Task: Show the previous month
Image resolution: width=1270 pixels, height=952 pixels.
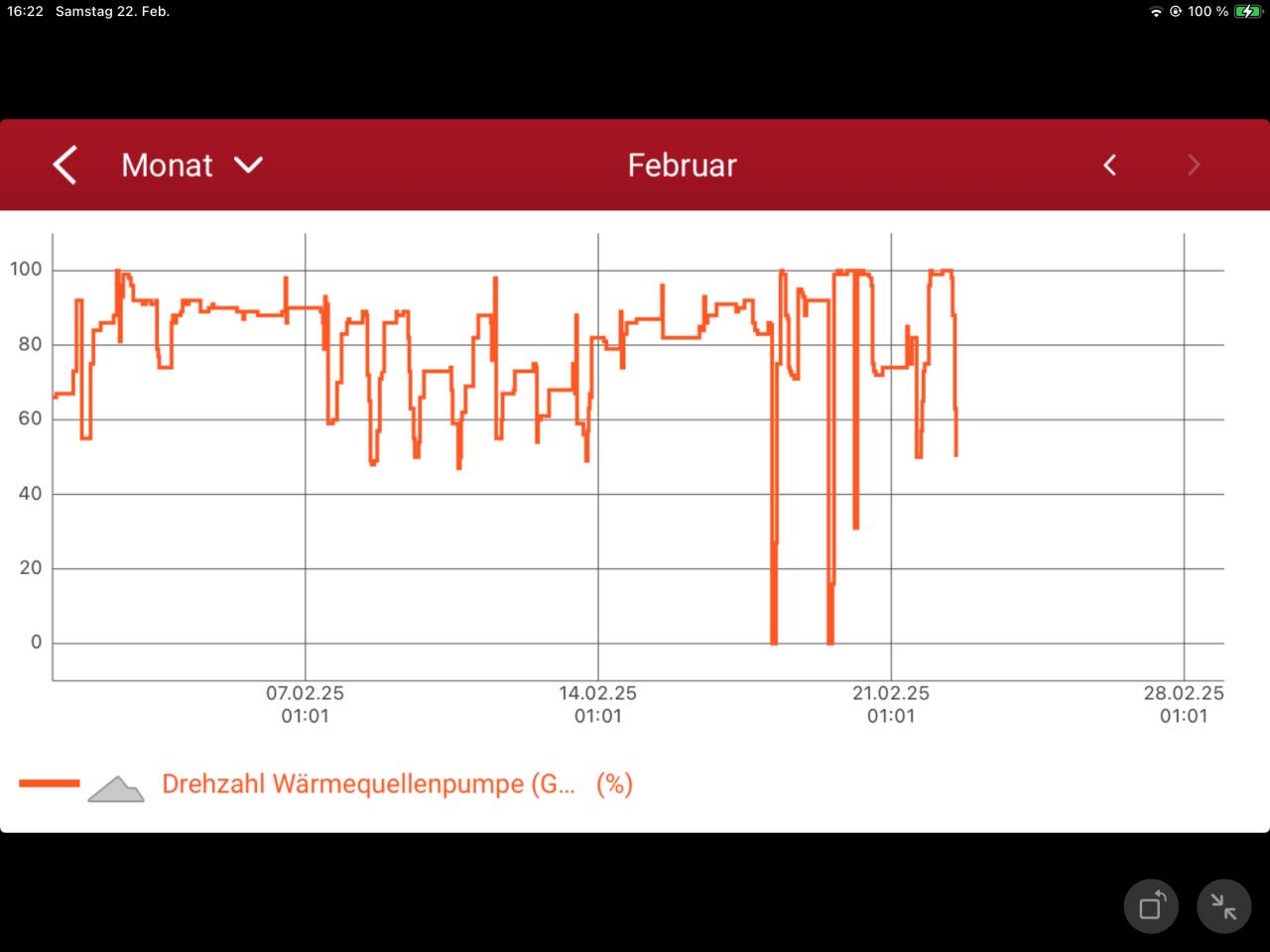Action: click(1110, 165)
